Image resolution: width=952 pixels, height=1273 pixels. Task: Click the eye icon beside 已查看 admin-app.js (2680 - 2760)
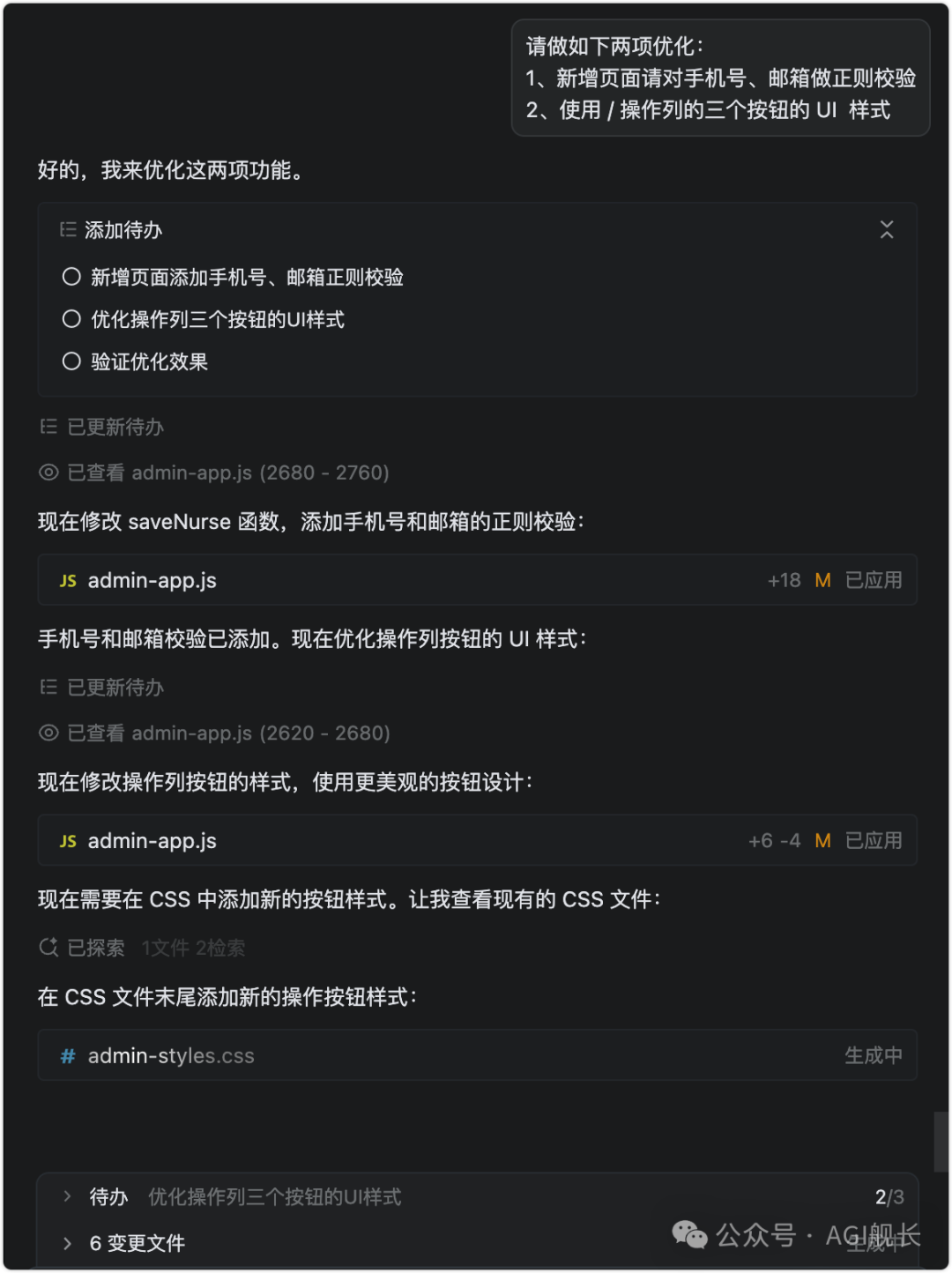pyautogui.click(x=49, y=473)
